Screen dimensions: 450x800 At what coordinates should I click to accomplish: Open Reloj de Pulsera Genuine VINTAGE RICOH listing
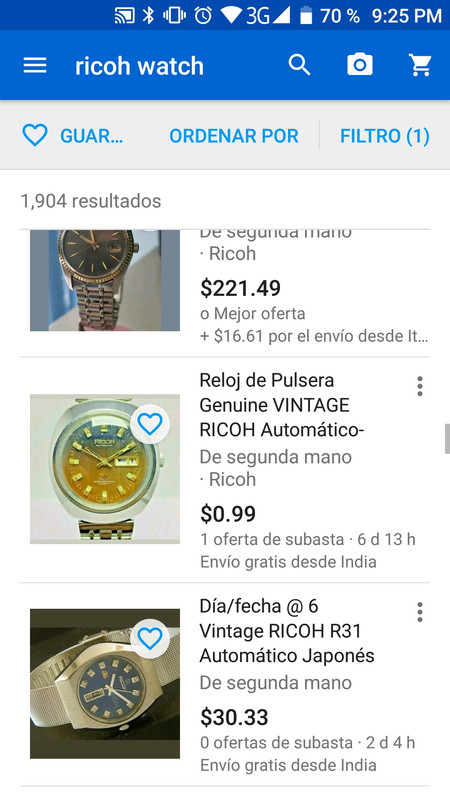coord(224,469)
